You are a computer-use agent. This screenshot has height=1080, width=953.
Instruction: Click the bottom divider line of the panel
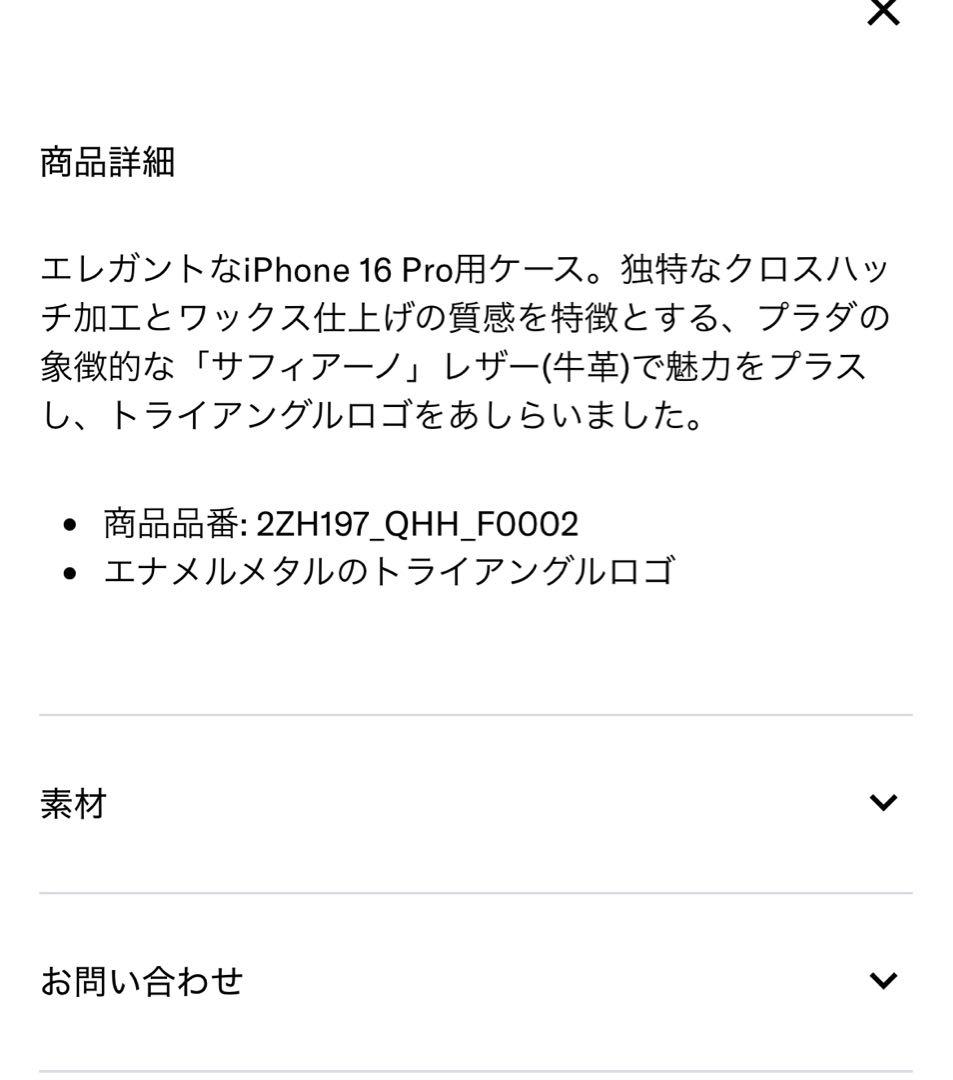click(x=476, y=1068)
